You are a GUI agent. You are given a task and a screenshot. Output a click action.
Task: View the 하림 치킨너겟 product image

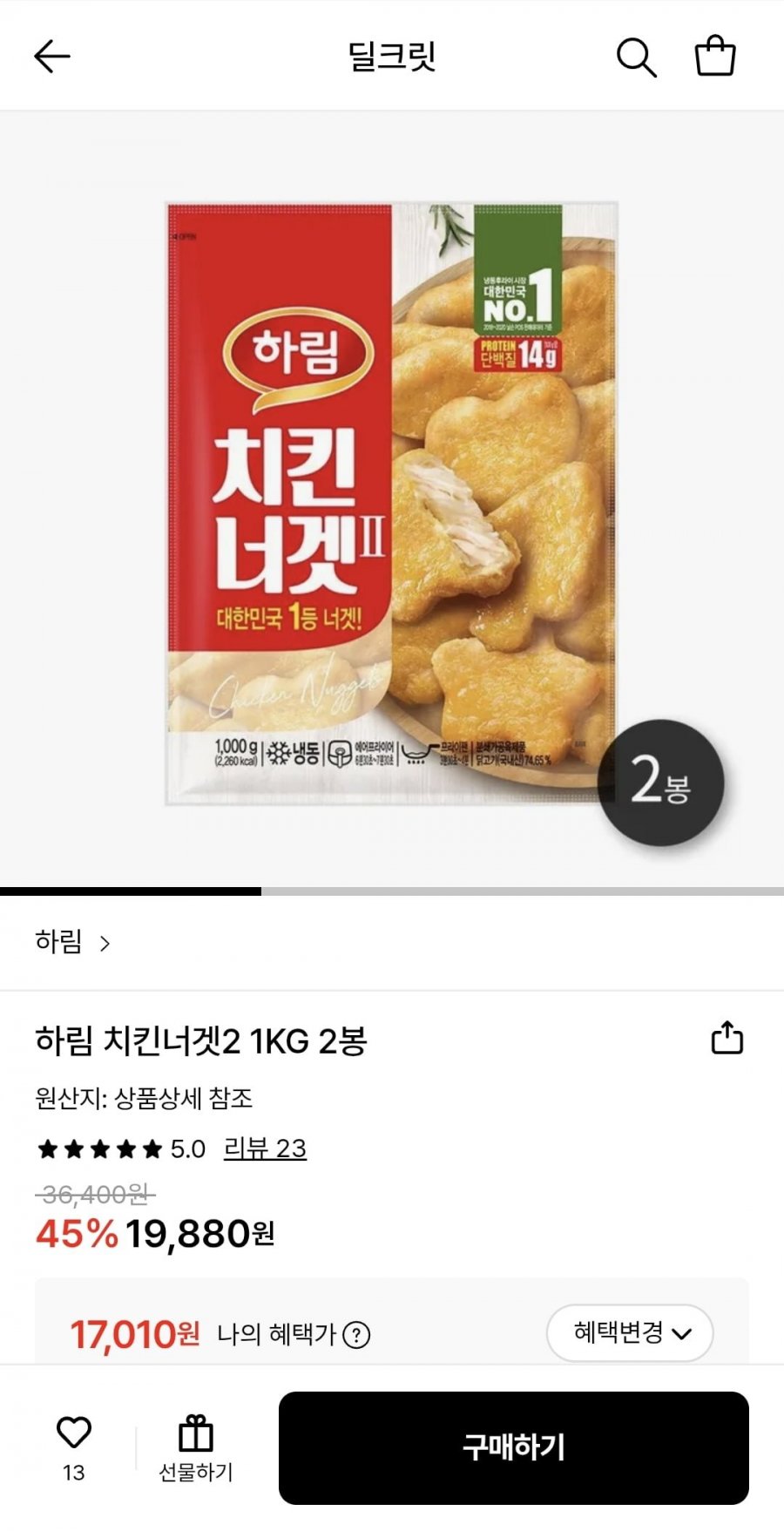pos(392,503)
